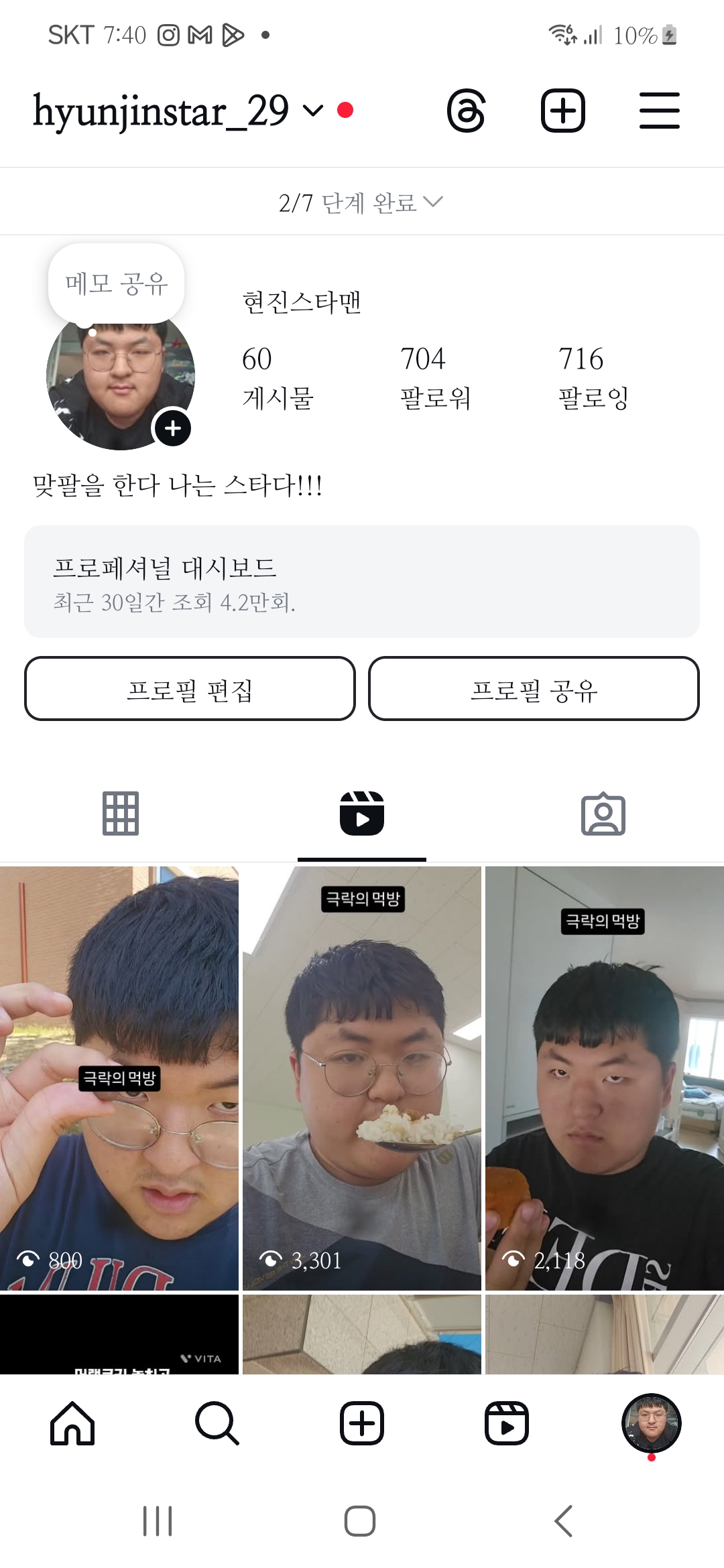Screen dimensions: 724x1568
Task: Open the reel with 800 views
Action: [x=119, y=1079]
